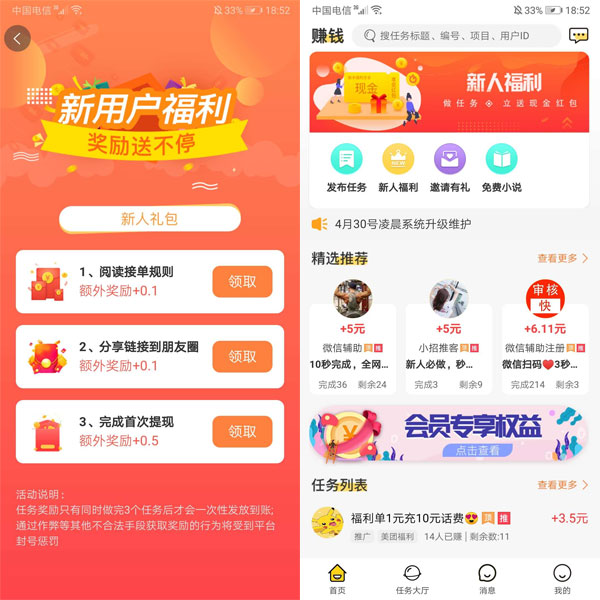Open the 新人福利 shortcut icon
Screen dimensions: 600x600
398,168
